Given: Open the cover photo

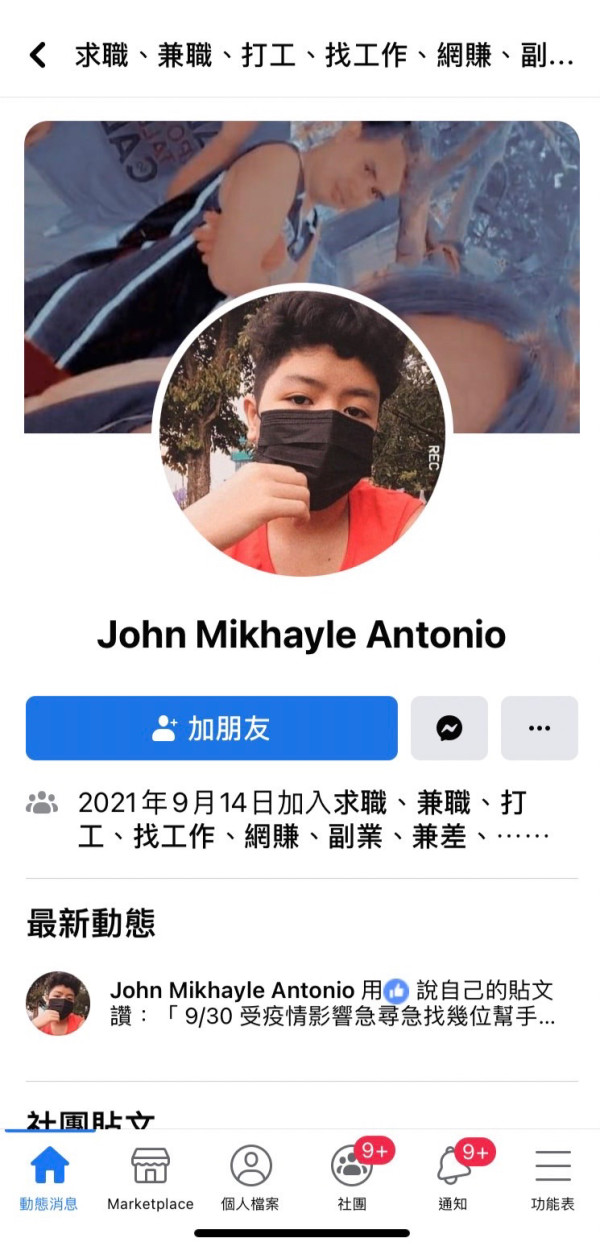Looking at the screenshot, I should point(302,200).
